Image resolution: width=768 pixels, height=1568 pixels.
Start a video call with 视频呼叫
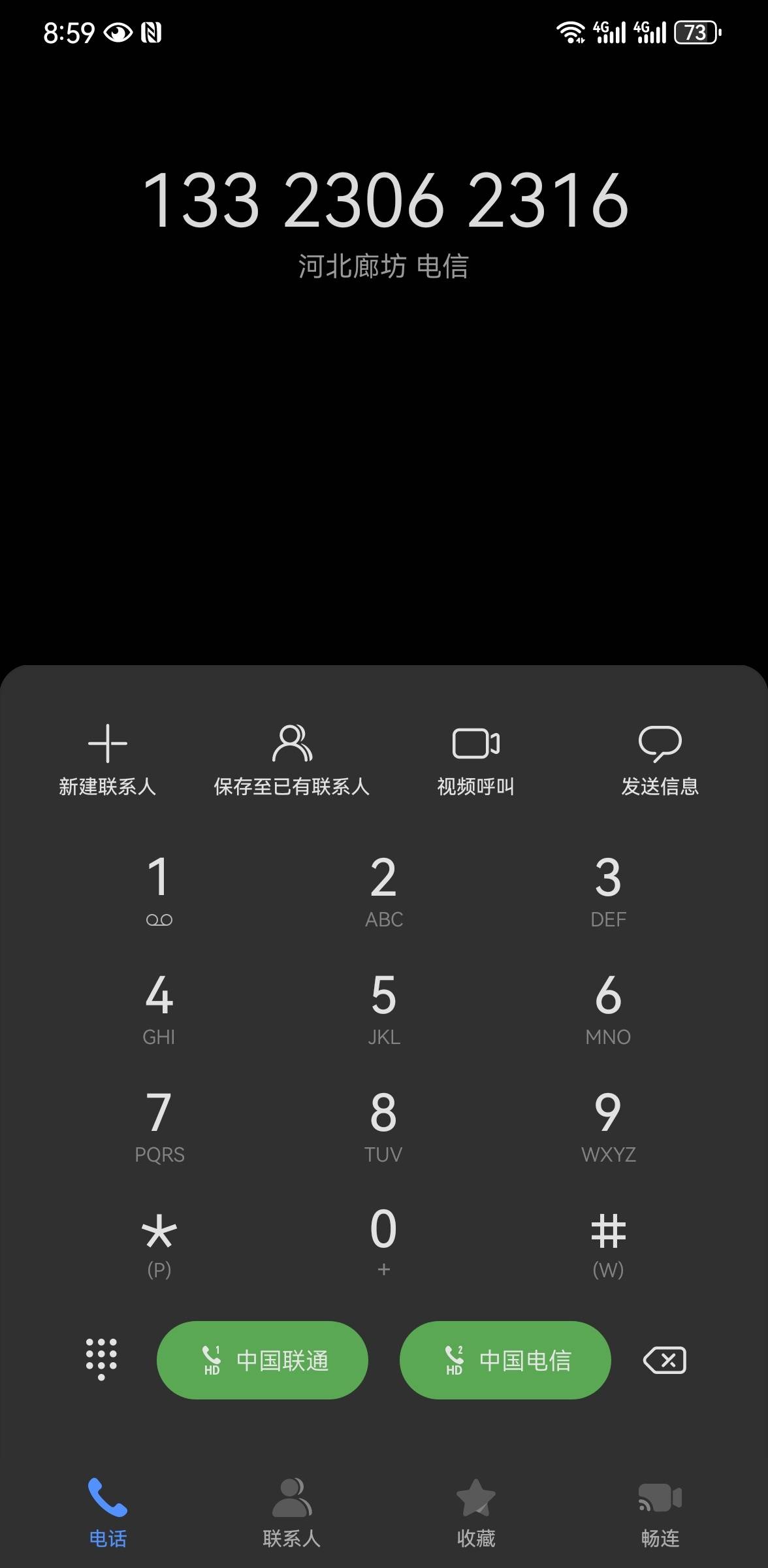[x=475, y=760]
